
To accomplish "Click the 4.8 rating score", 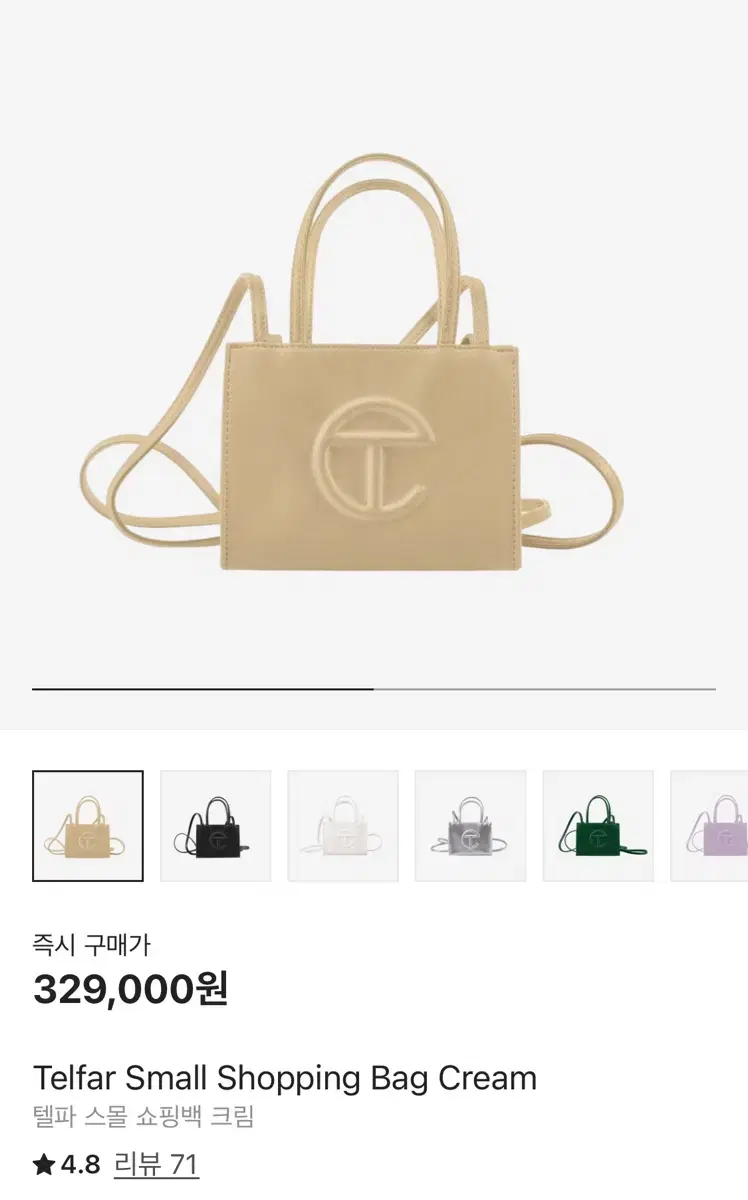I will 77,1163.
